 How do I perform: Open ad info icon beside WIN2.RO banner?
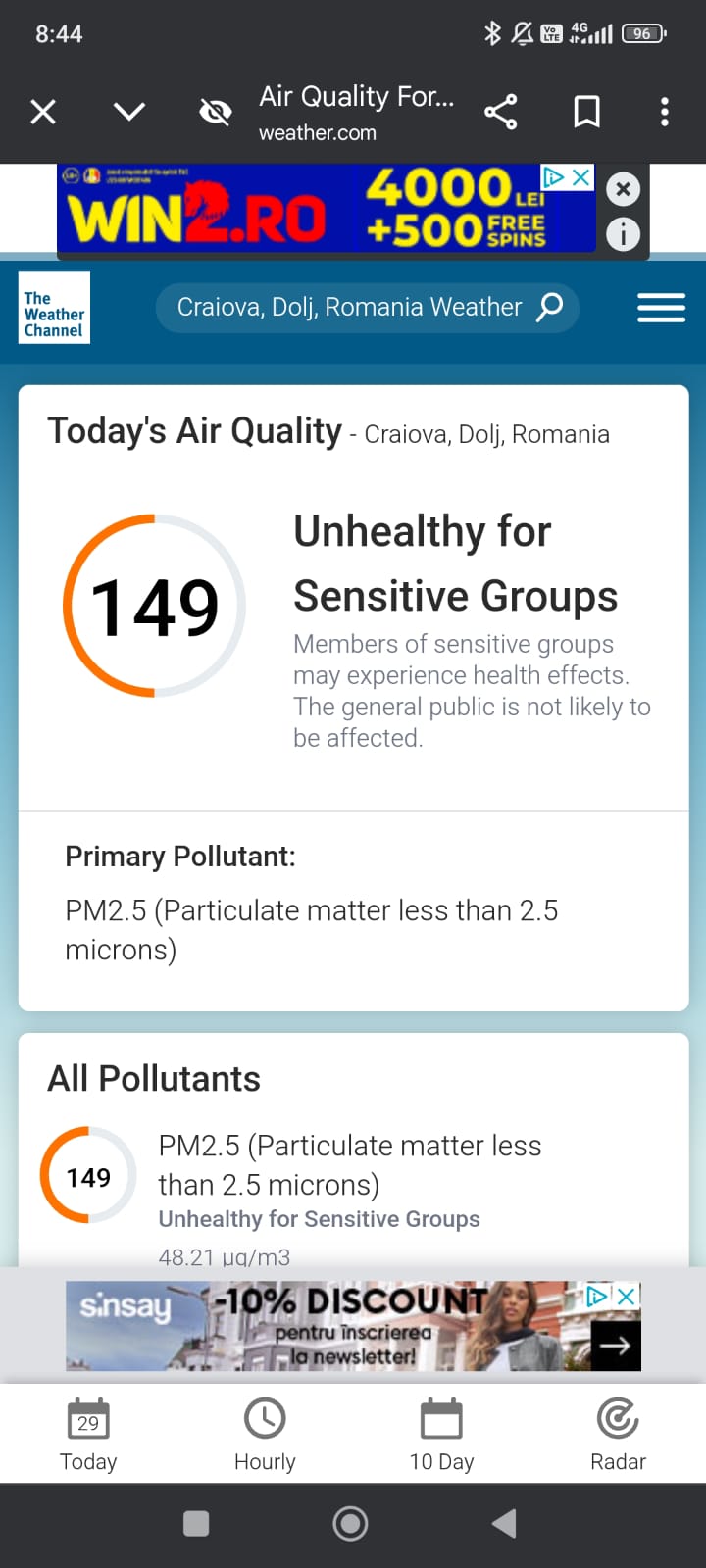pos(623,234)
